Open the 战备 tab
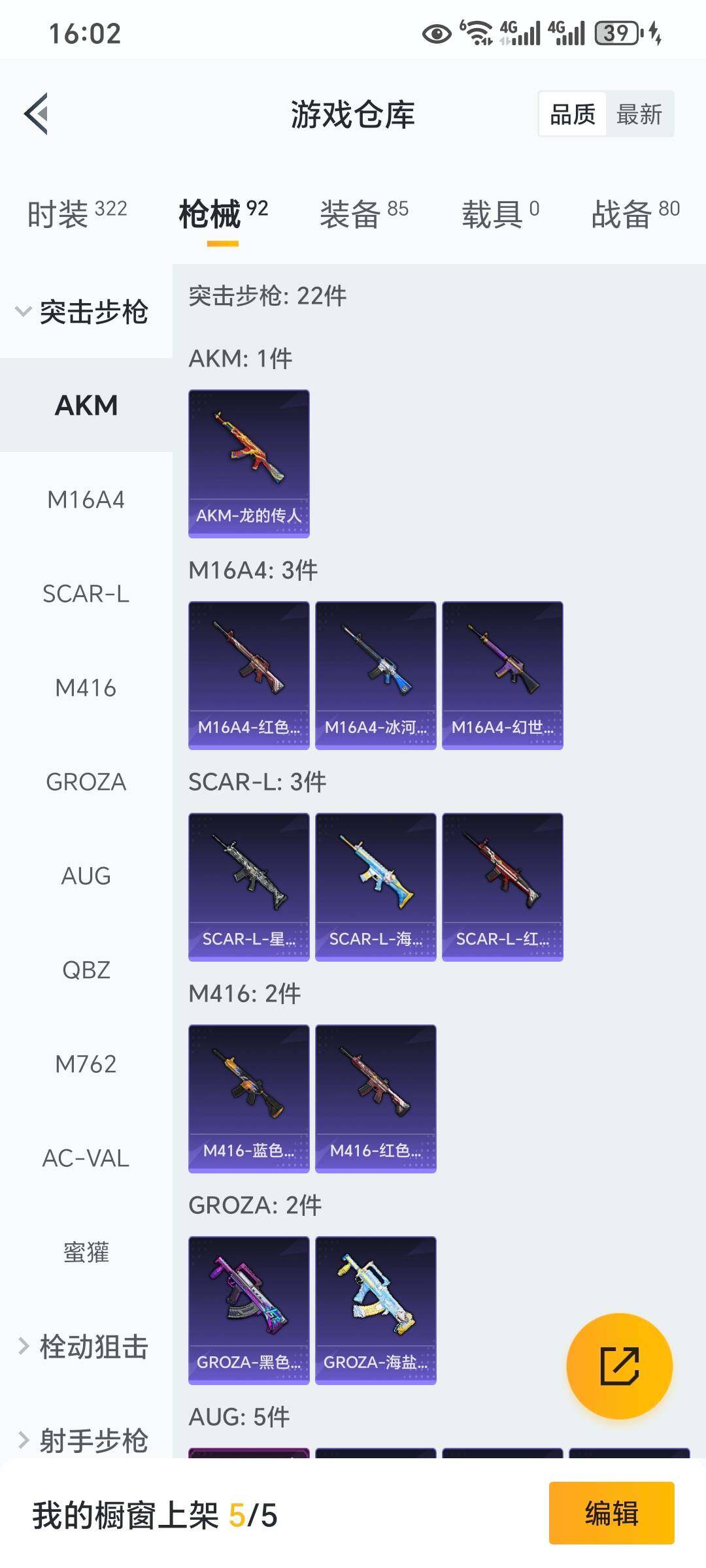The image size is (706, 1568). pyautogui.click(x=635, y=213)
